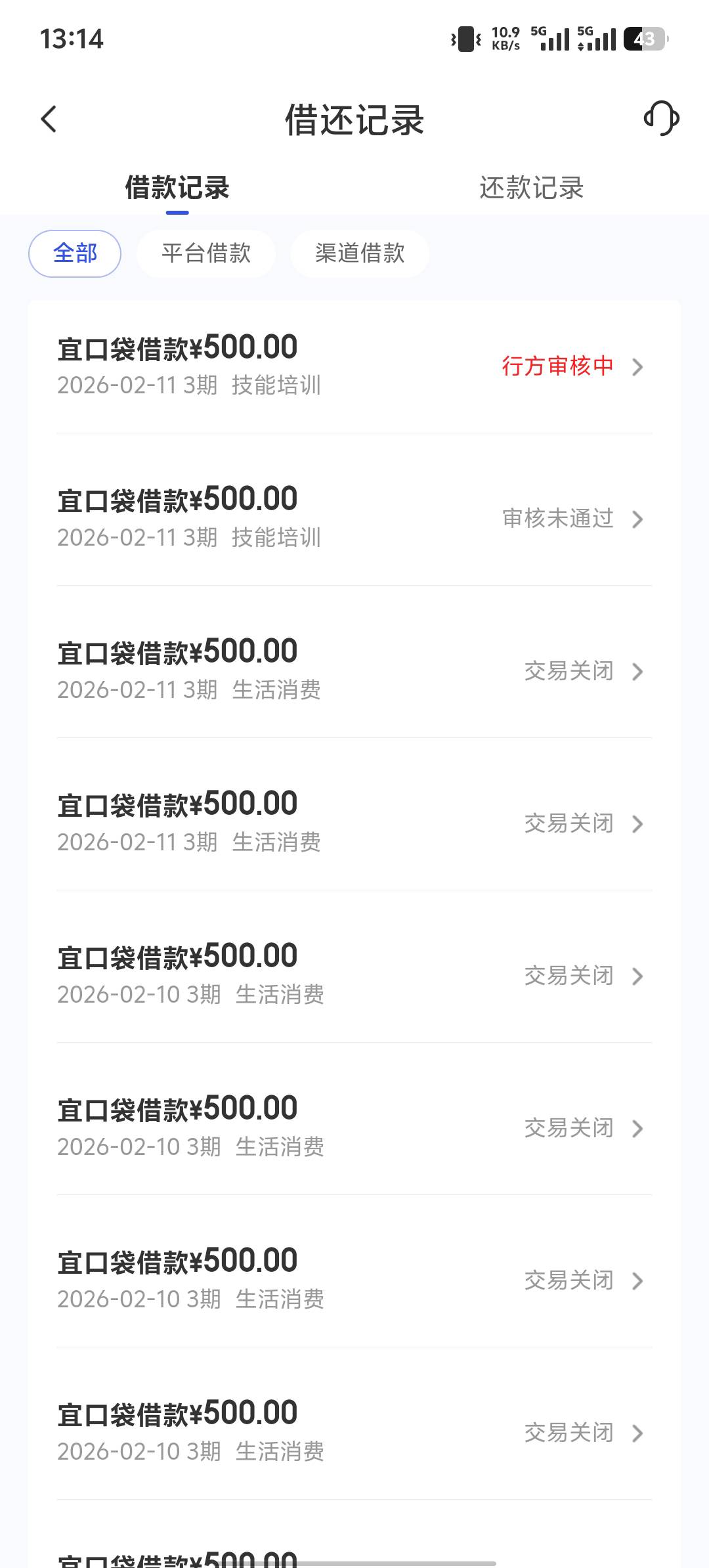Open the loan marked 行方审核中
Image resolution: width=709 pixels, height=1568 pixels.
354,366
